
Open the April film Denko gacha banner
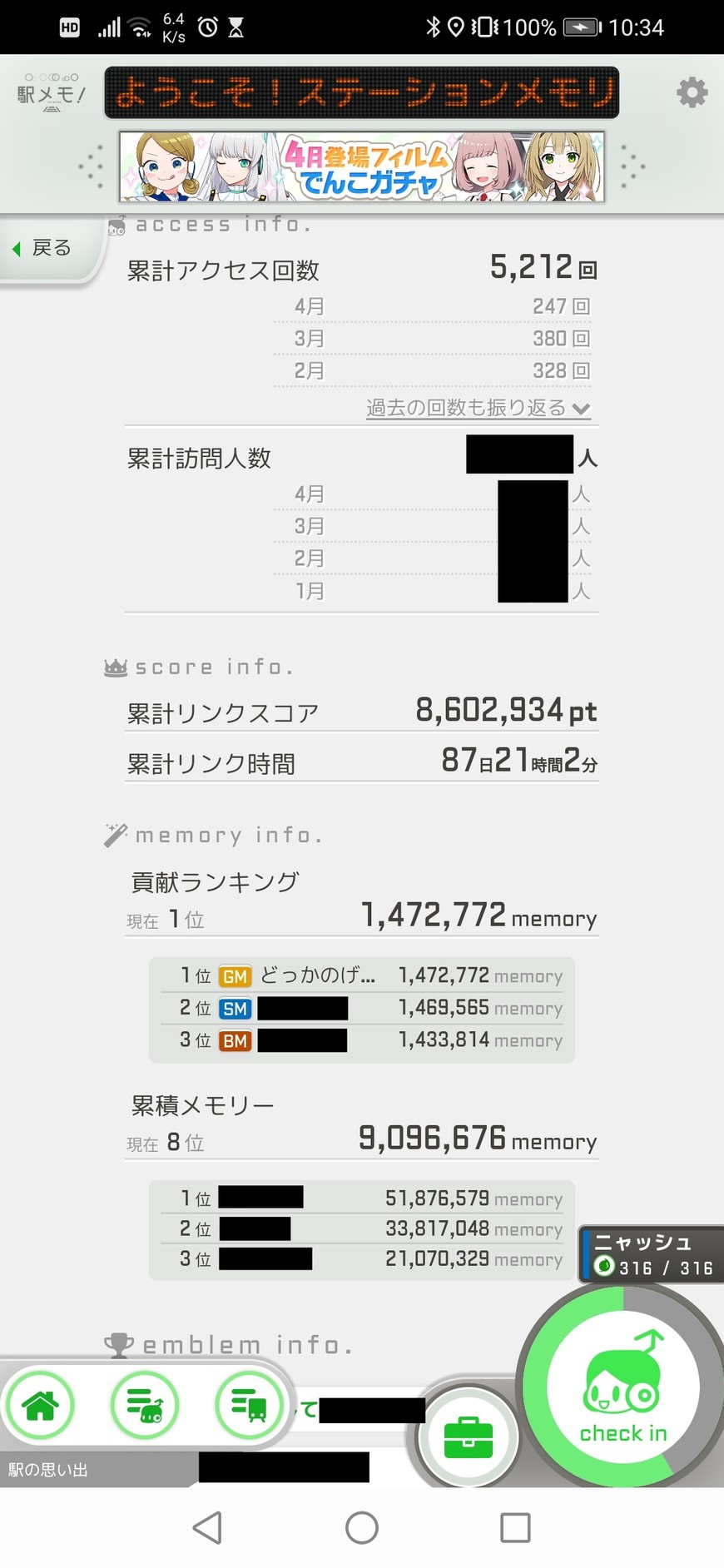point(361,166)
